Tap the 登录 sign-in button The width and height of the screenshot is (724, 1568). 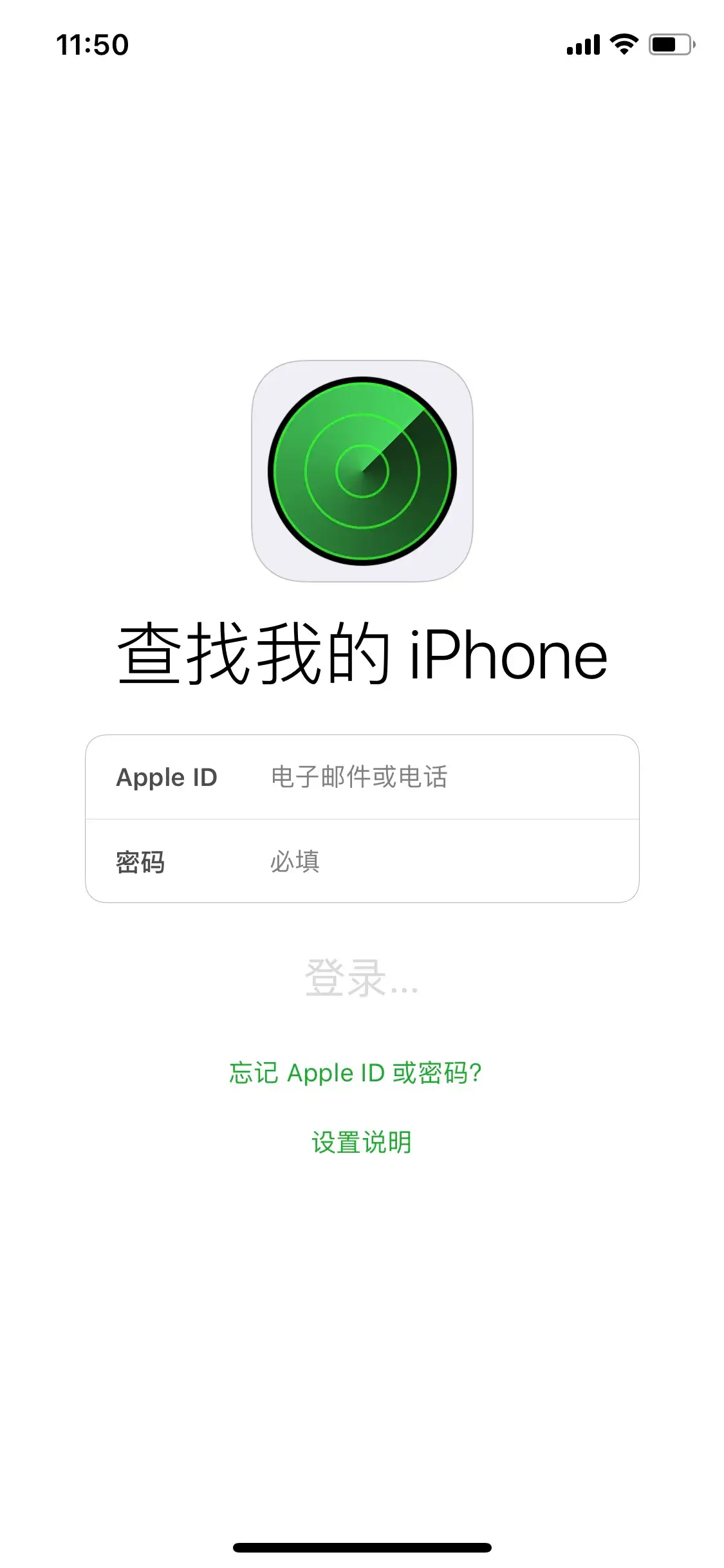(x=361, y=979)
